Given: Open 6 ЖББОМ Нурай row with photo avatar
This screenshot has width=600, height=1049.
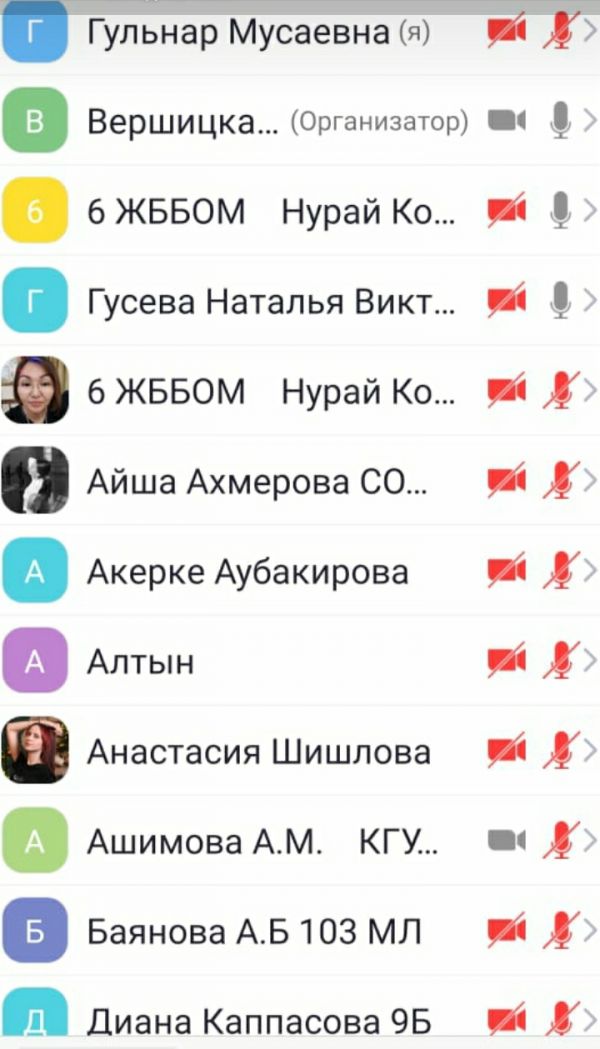Looking at the screenshot, I should [270, 391].
